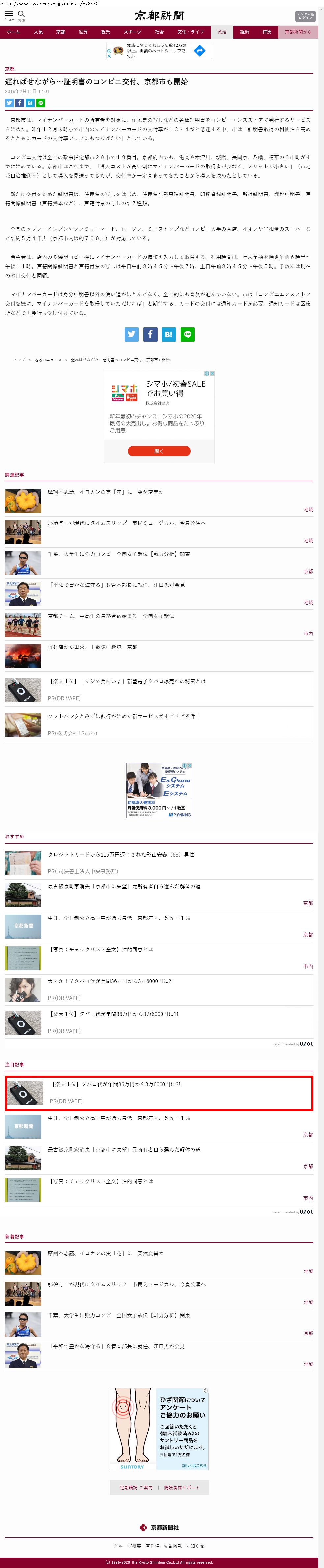Tap the デジタル版ログイン button
This screenshot has height=1568, width=324.
pos(305,16)
